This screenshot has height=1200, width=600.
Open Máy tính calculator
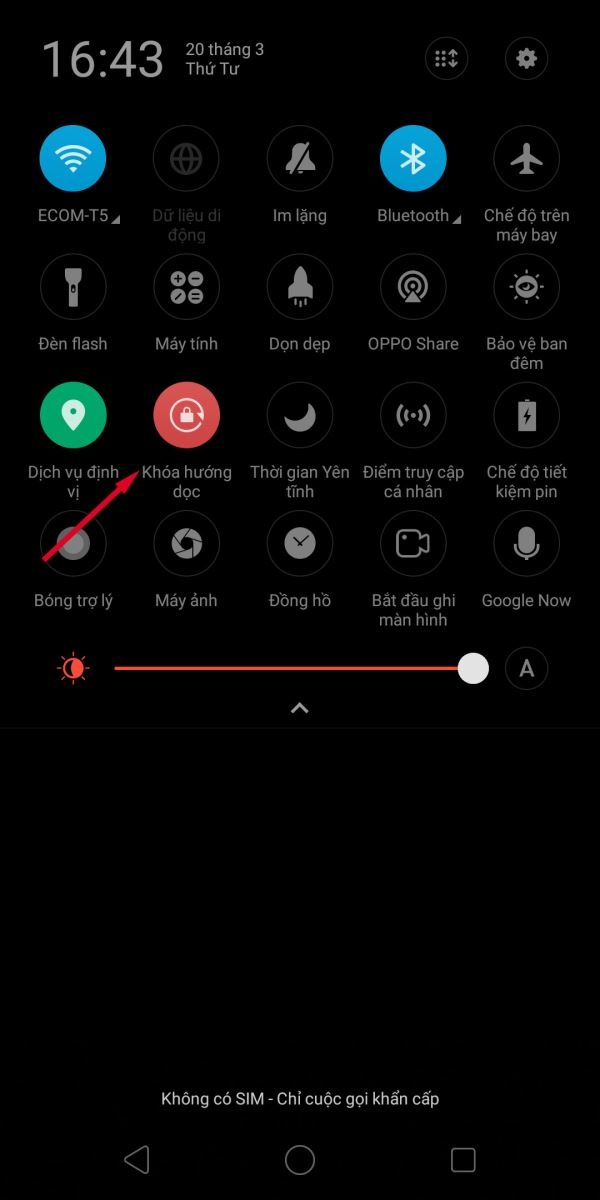[186, 287]
